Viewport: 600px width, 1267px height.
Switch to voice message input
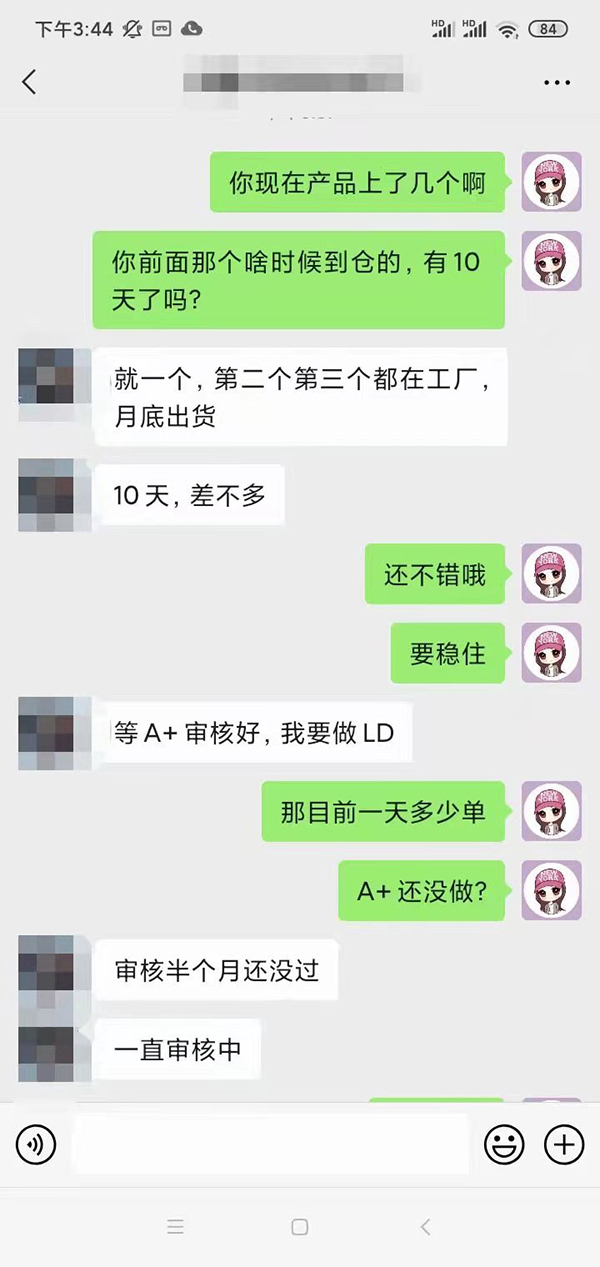36,1144
